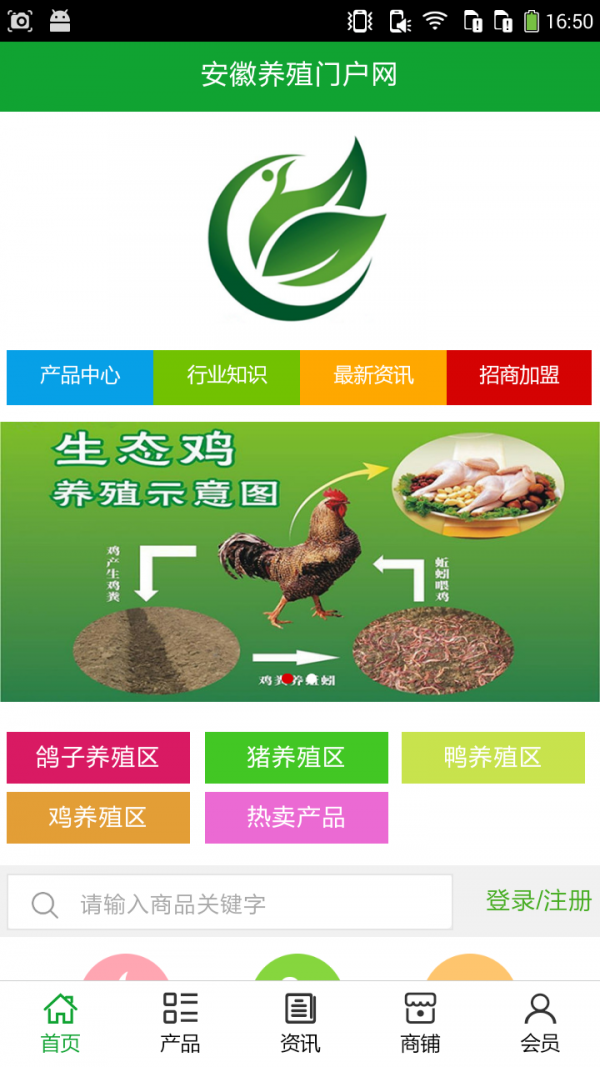Open the 登录/注册 link
Image resolution: width=600 pixels, height=1067 pixels.
[x=538, y=901]
